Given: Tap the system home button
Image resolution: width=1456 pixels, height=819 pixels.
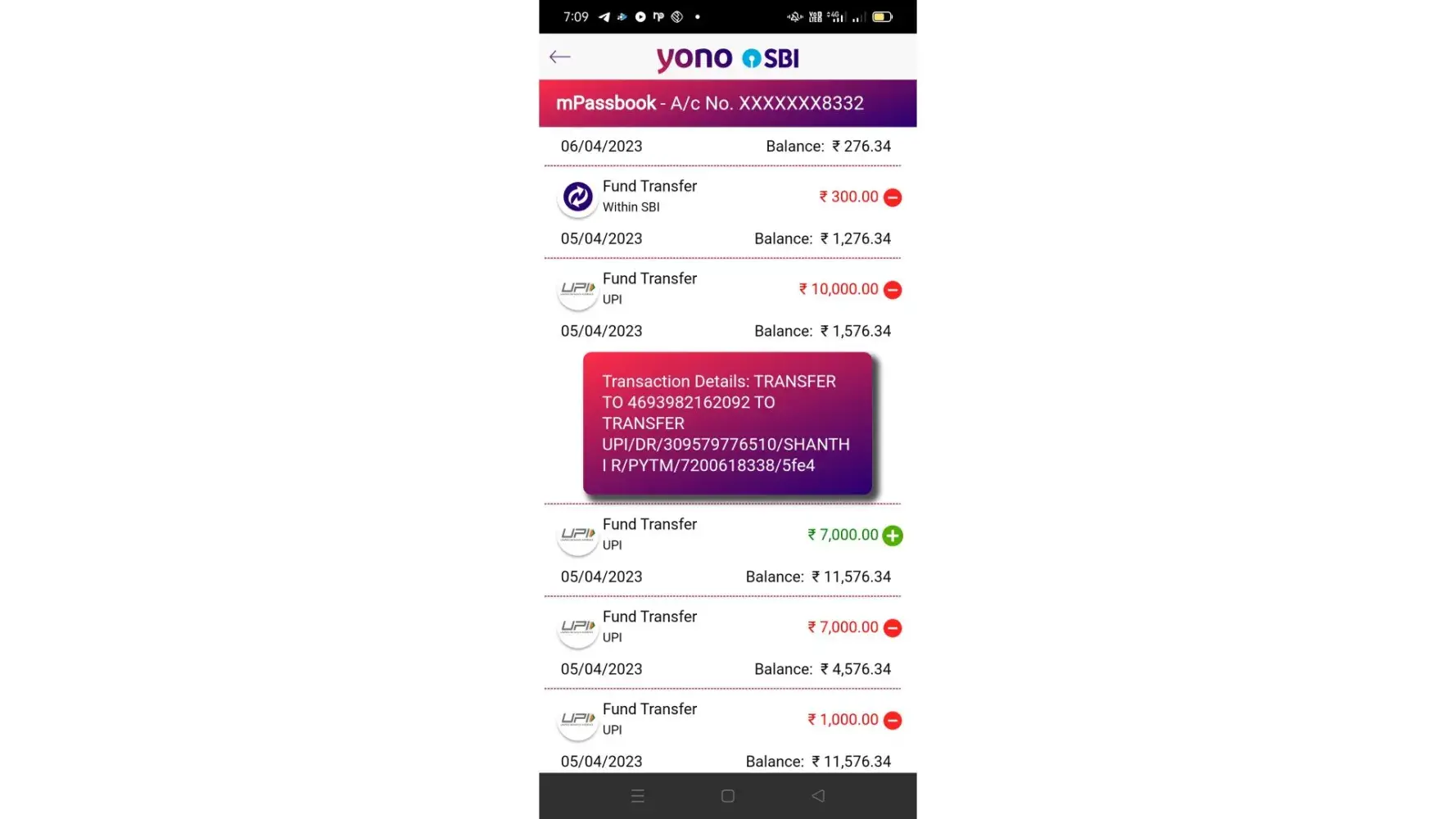Looking at the screenshot, I should pos(727,796).
